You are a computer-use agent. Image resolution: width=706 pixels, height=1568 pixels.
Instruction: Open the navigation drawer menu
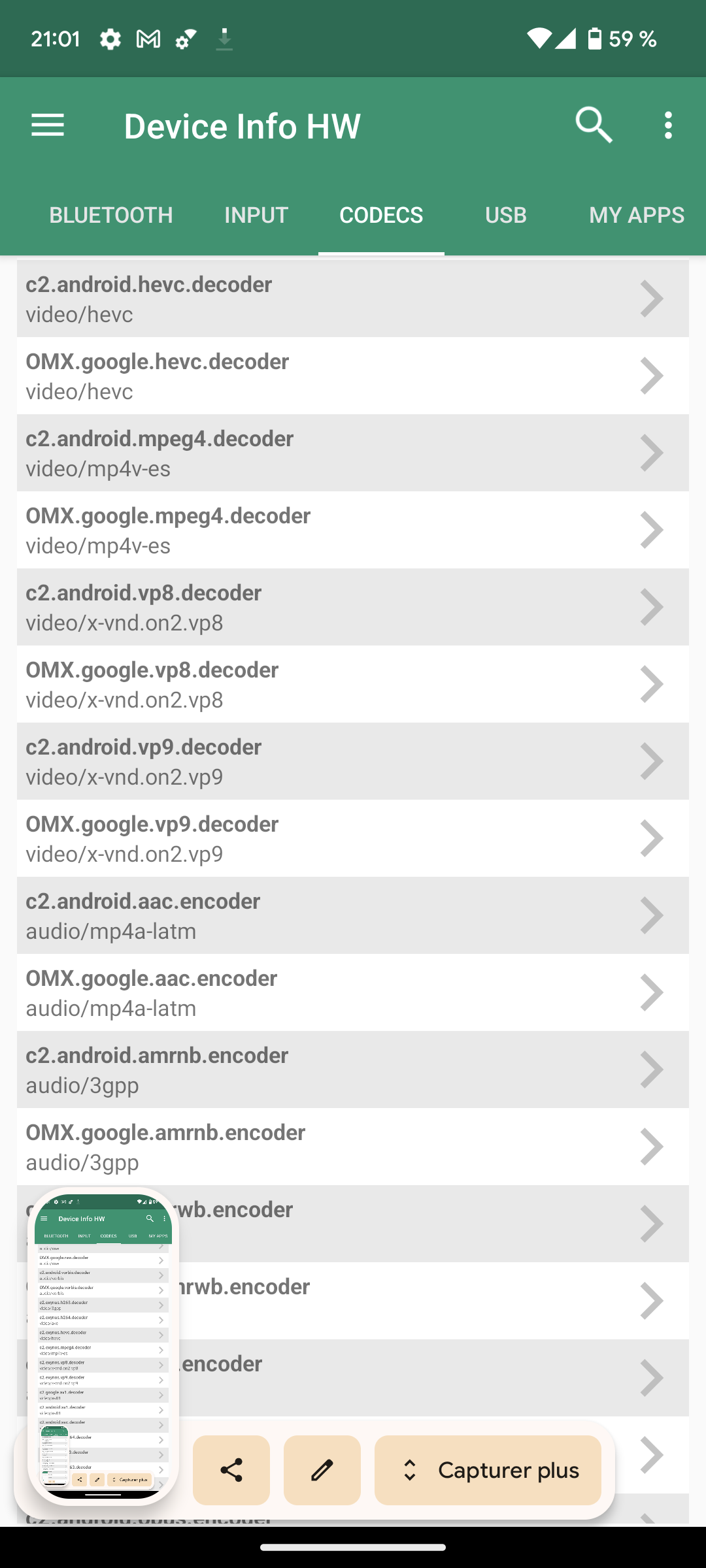(48, 125)
